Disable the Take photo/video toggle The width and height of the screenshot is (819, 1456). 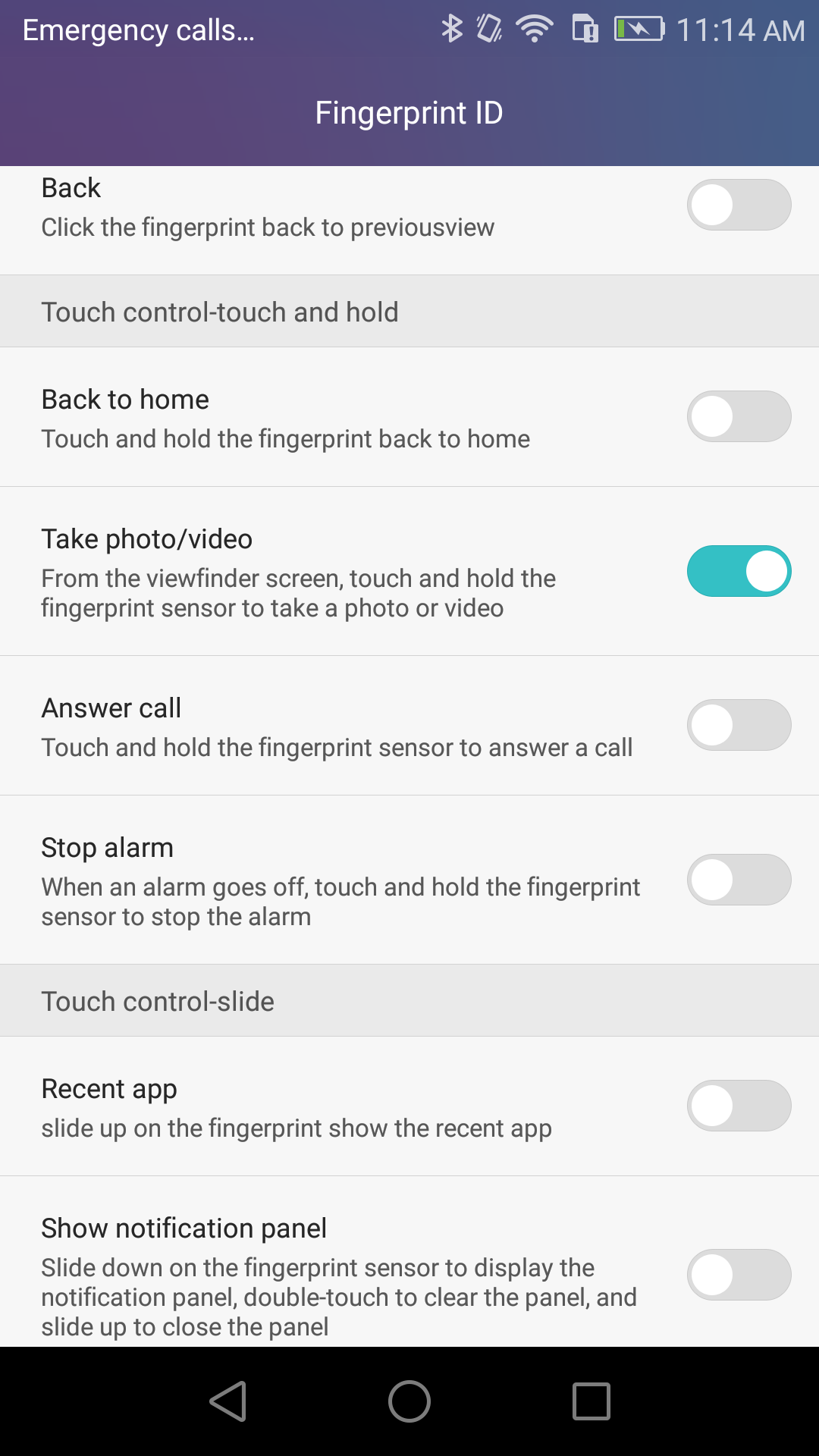coord(739,571)
